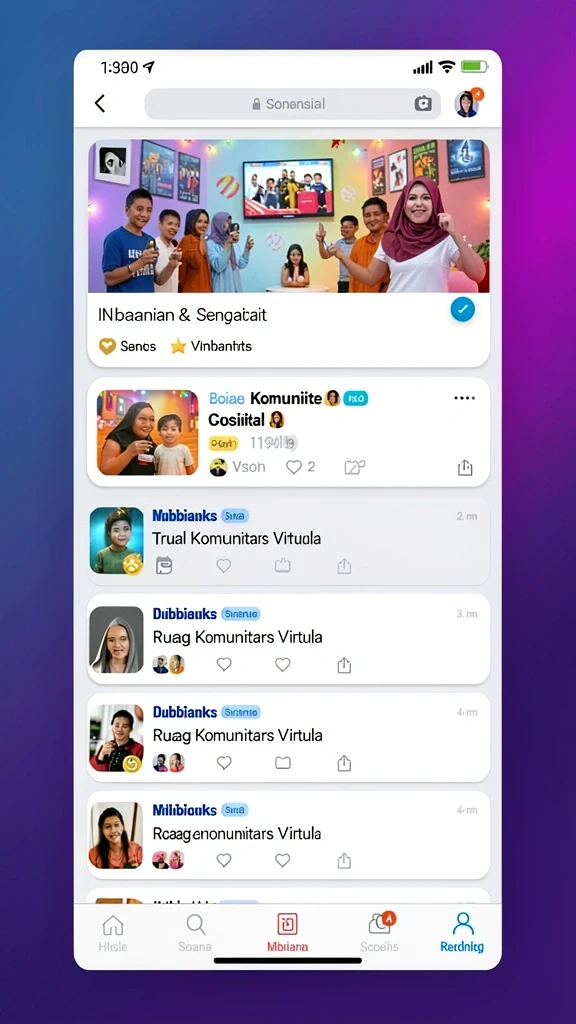
Task: Like the Boiae Komuniite post
Action: coord(295,467)
